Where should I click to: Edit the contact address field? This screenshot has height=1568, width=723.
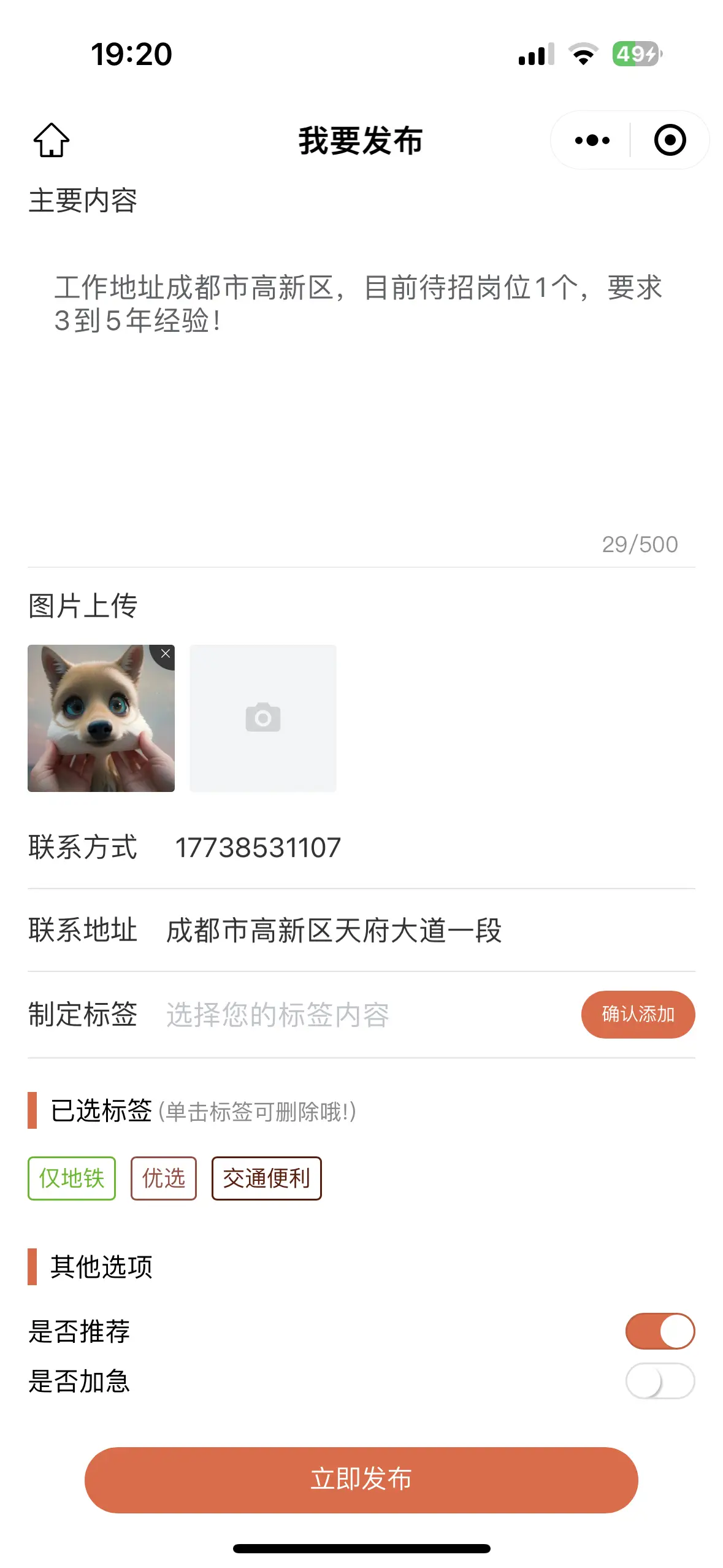(x=429, y=931)
